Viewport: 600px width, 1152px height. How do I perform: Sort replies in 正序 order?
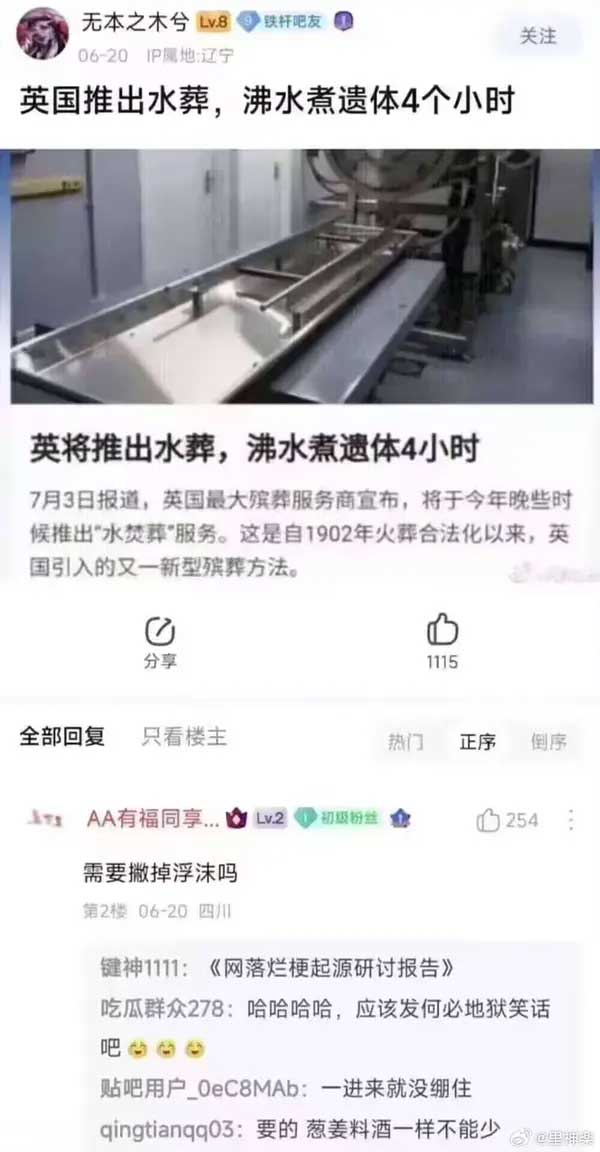(x=477, y=741)
